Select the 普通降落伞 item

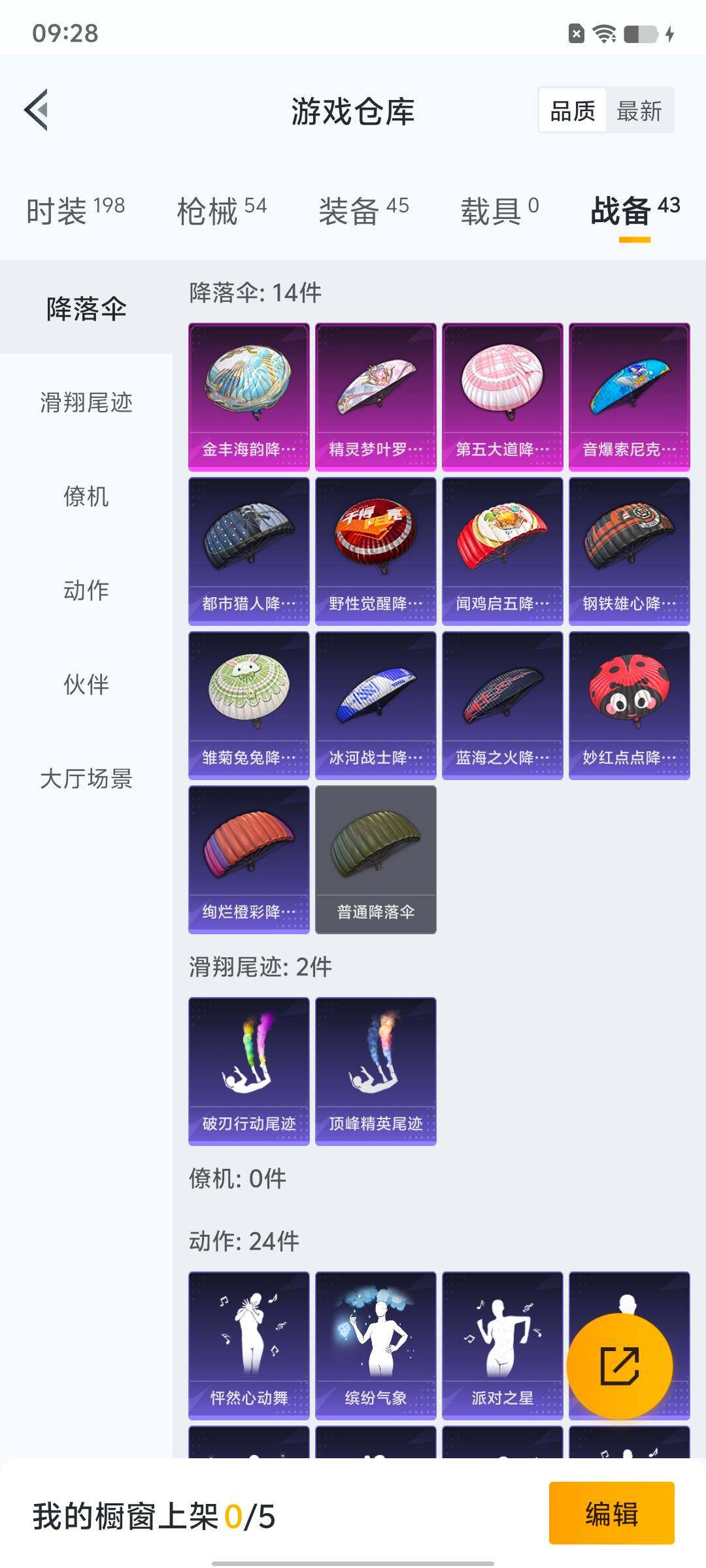pyautogui.click(x=376, y=859)
